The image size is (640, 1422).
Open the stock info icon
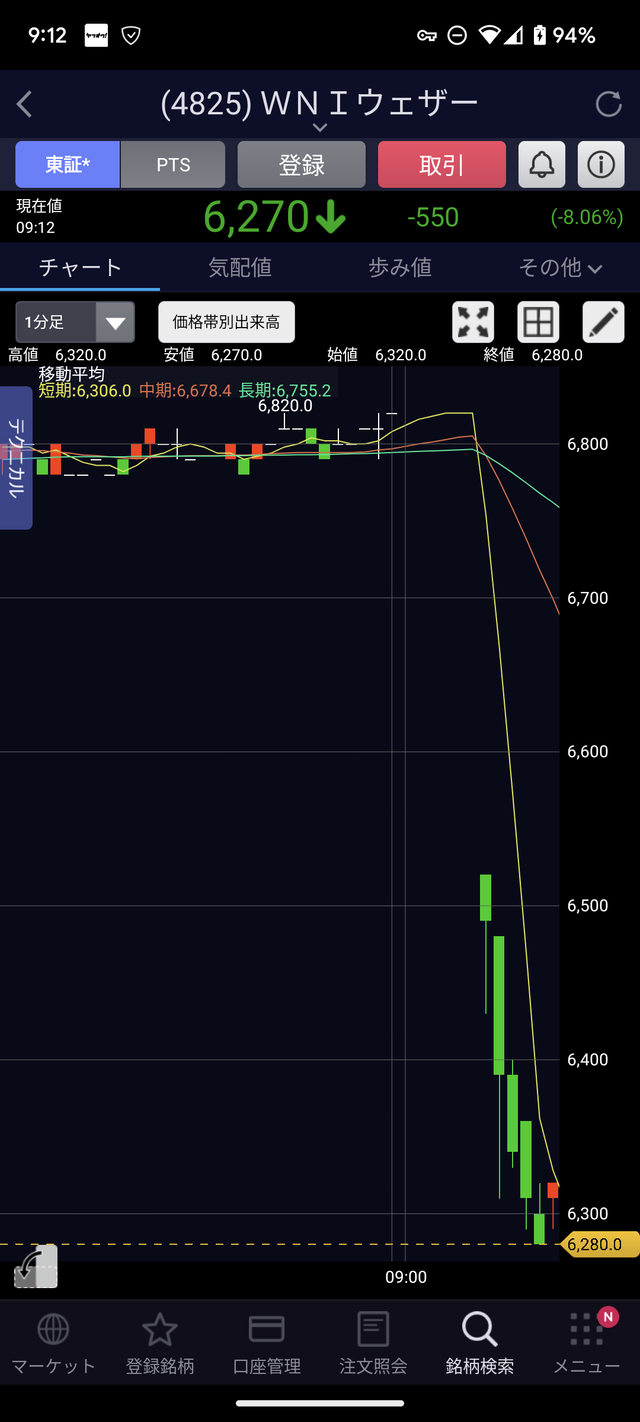(x=601, y=165)
